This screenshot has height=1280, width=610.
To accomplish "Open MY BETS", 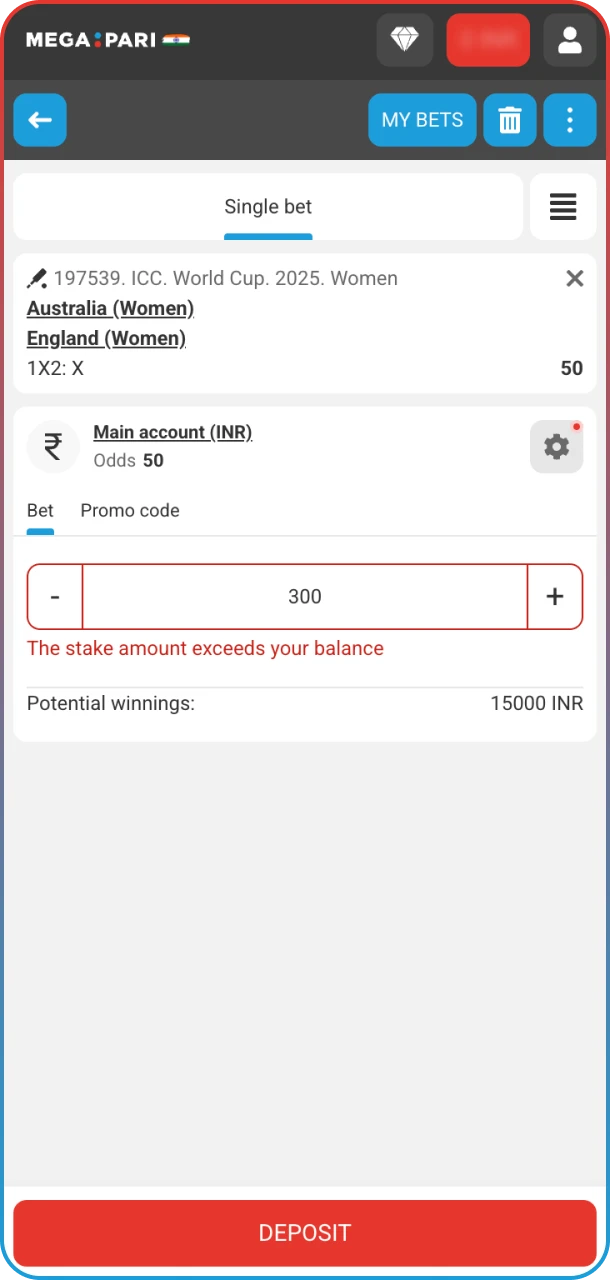I will point(422,120).
